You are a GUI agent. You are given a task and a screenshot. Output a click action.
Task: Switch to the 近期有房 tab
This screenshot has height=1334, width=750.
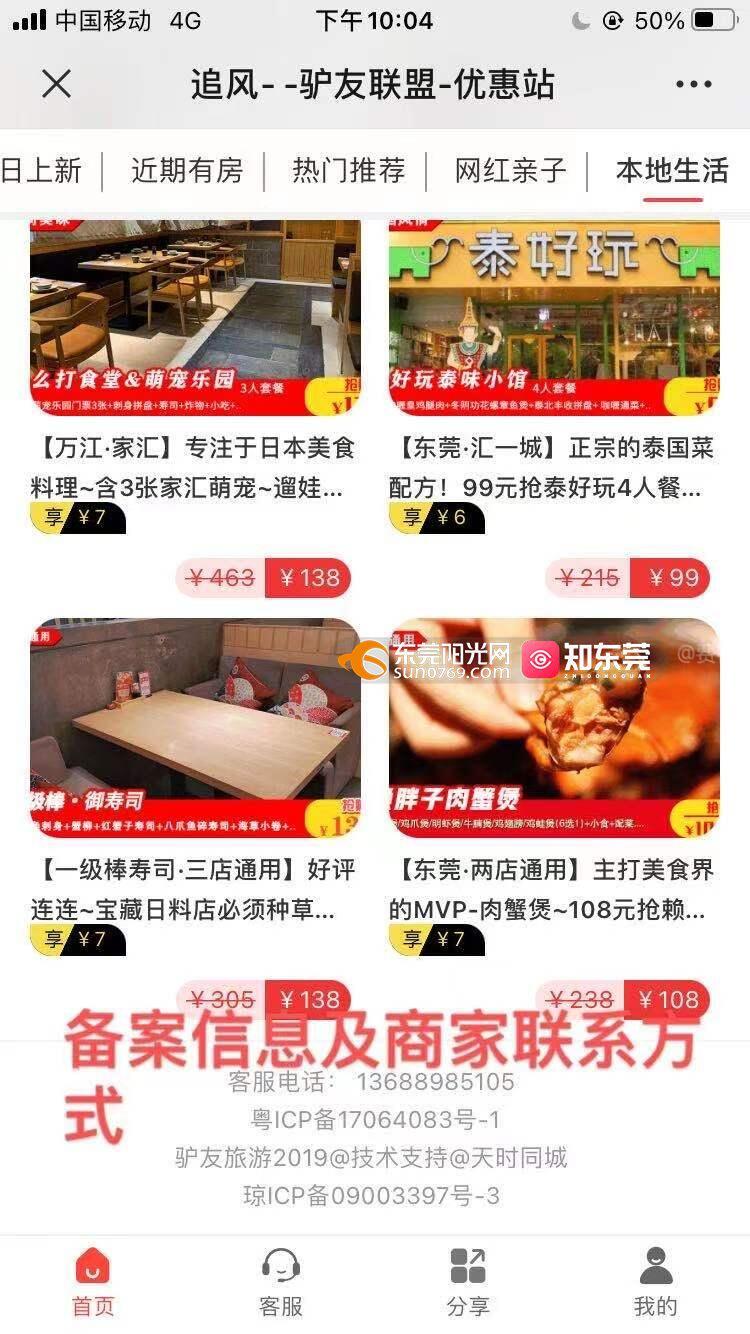tap(187, 171)
